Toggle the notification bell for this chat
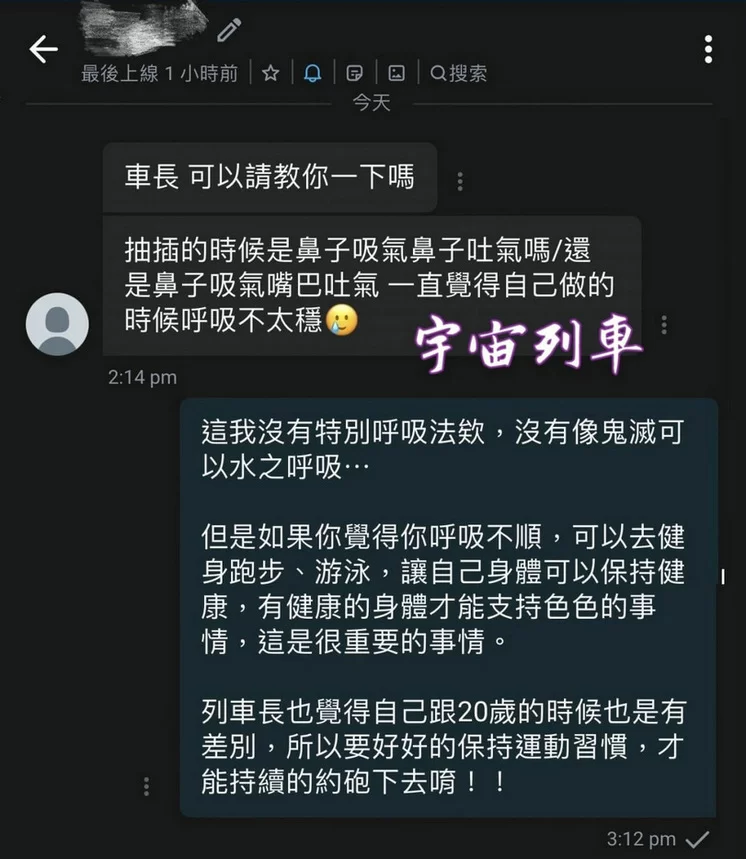Image resolution: width=746 pixels, height=859 pixels. coord(312,73)
